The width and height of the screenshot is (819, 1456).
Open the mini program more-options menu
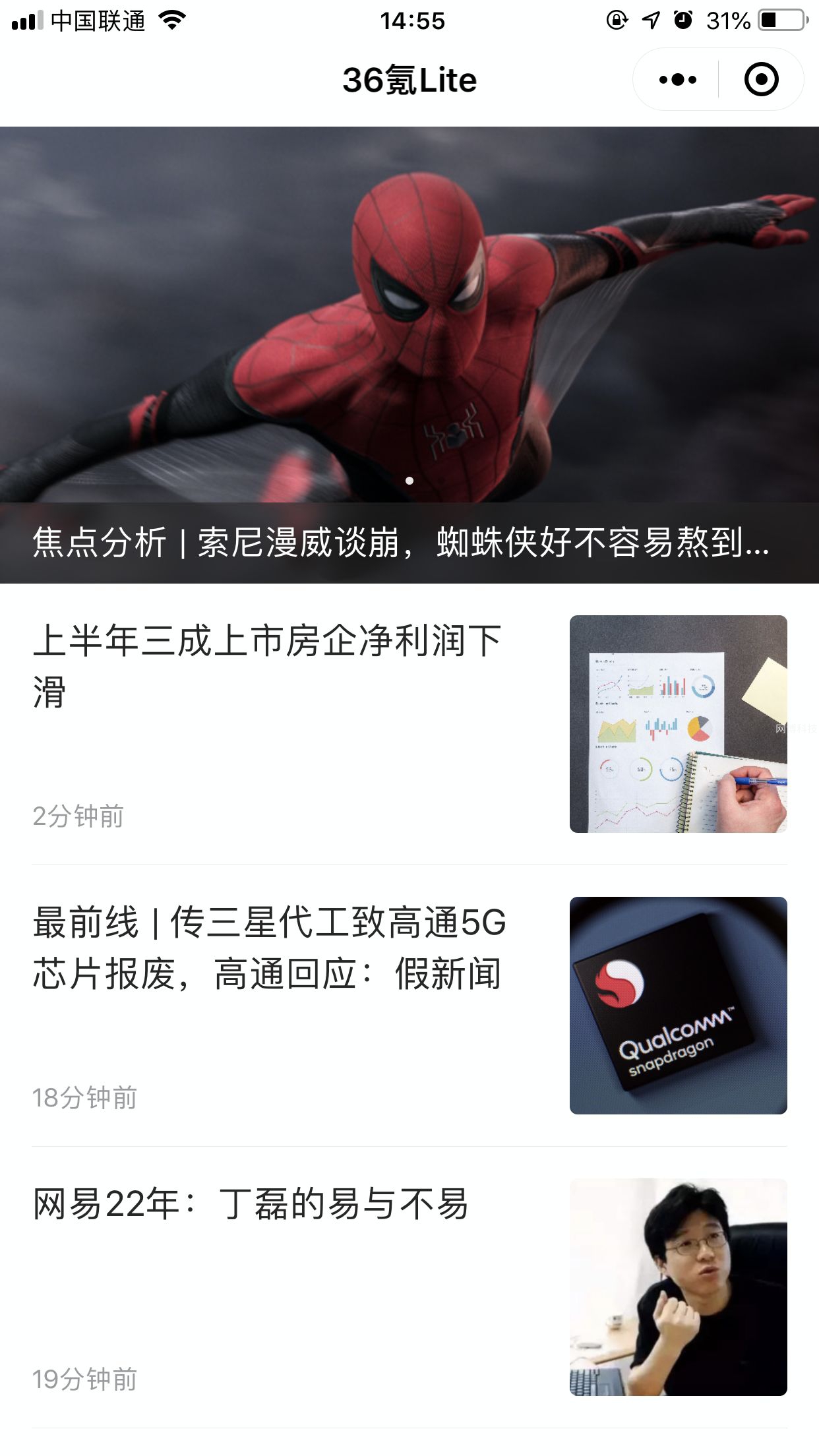tap(677, 80)
